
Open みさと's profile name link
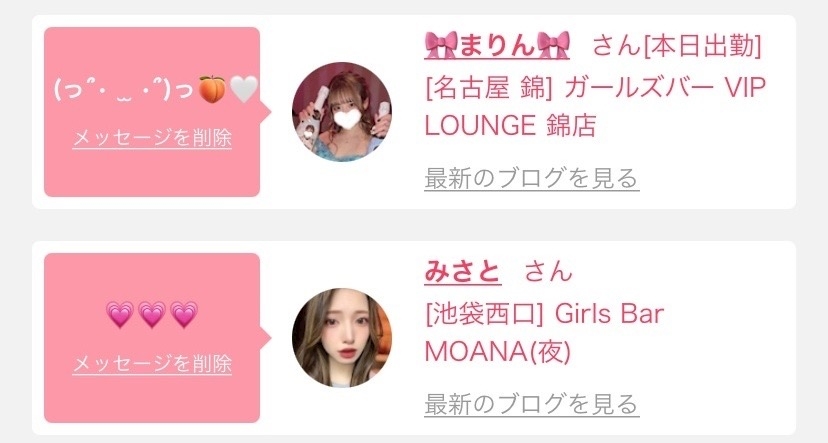(x=462, y=271)
